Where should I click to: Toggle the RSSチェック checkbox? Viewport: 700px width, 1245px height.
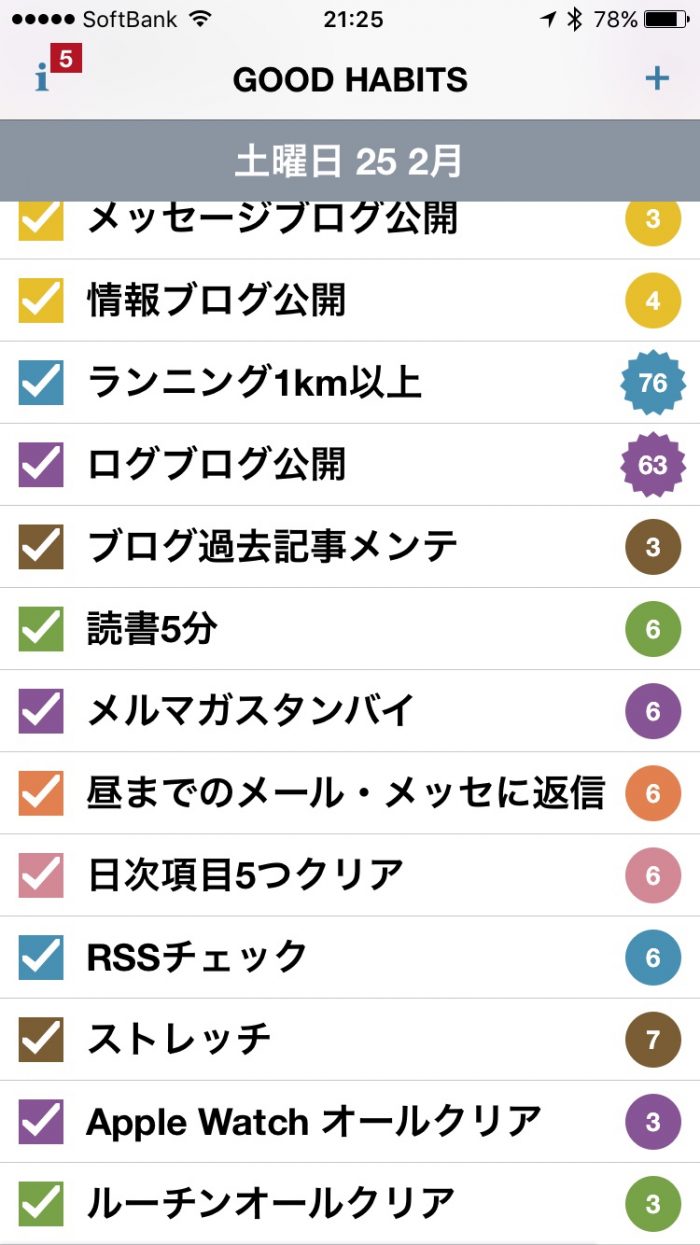[x=41, y=956]
